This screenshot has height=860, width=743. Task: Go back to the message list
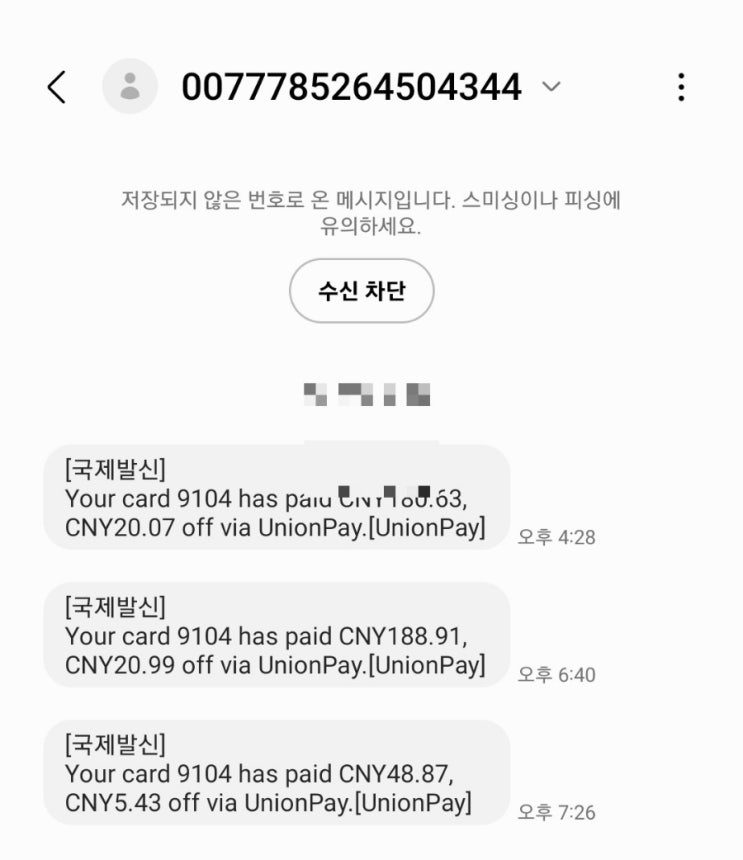[57, 88]
